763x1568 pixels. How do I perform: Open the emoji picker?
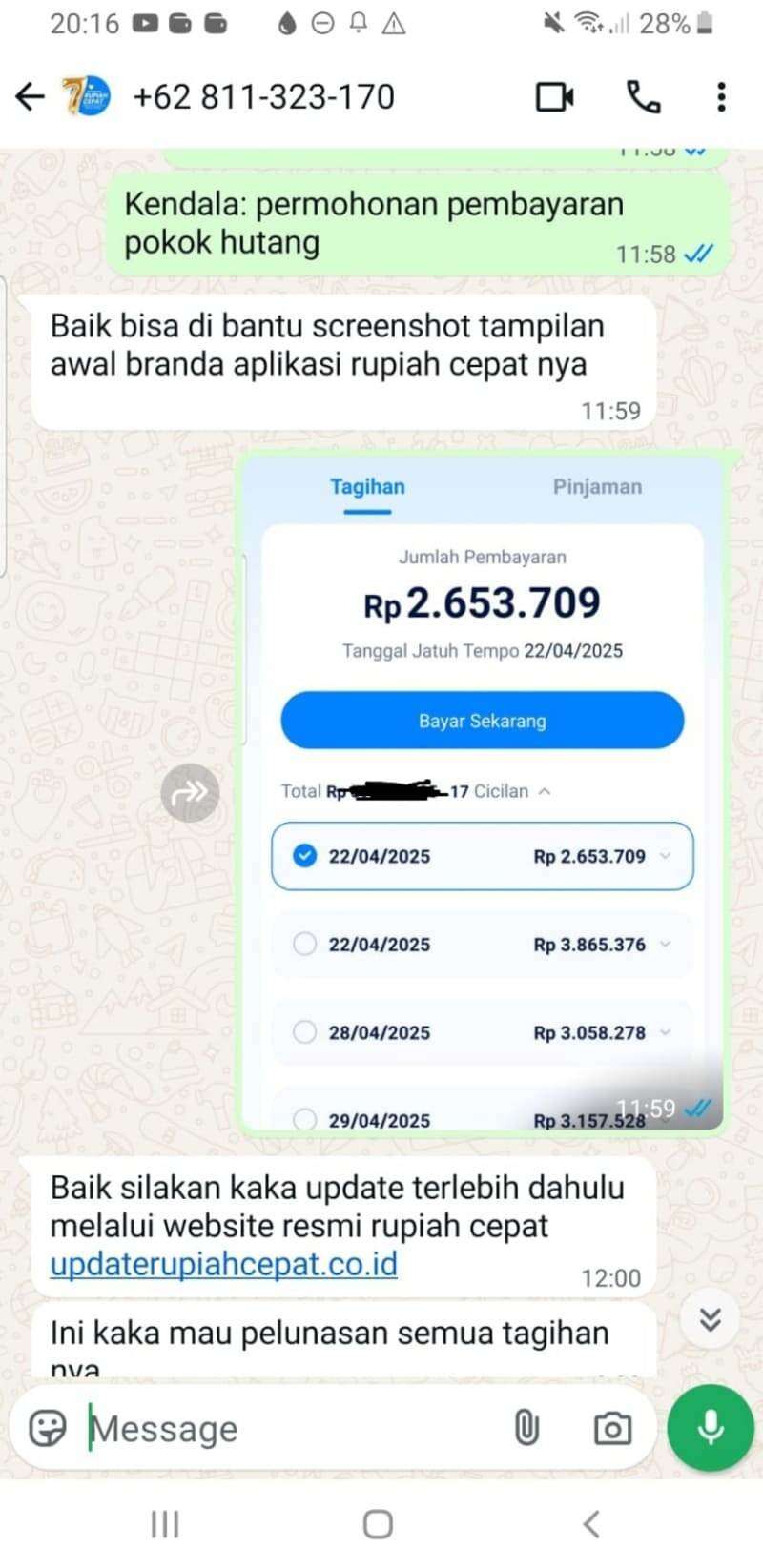[x=48, y=1428]
